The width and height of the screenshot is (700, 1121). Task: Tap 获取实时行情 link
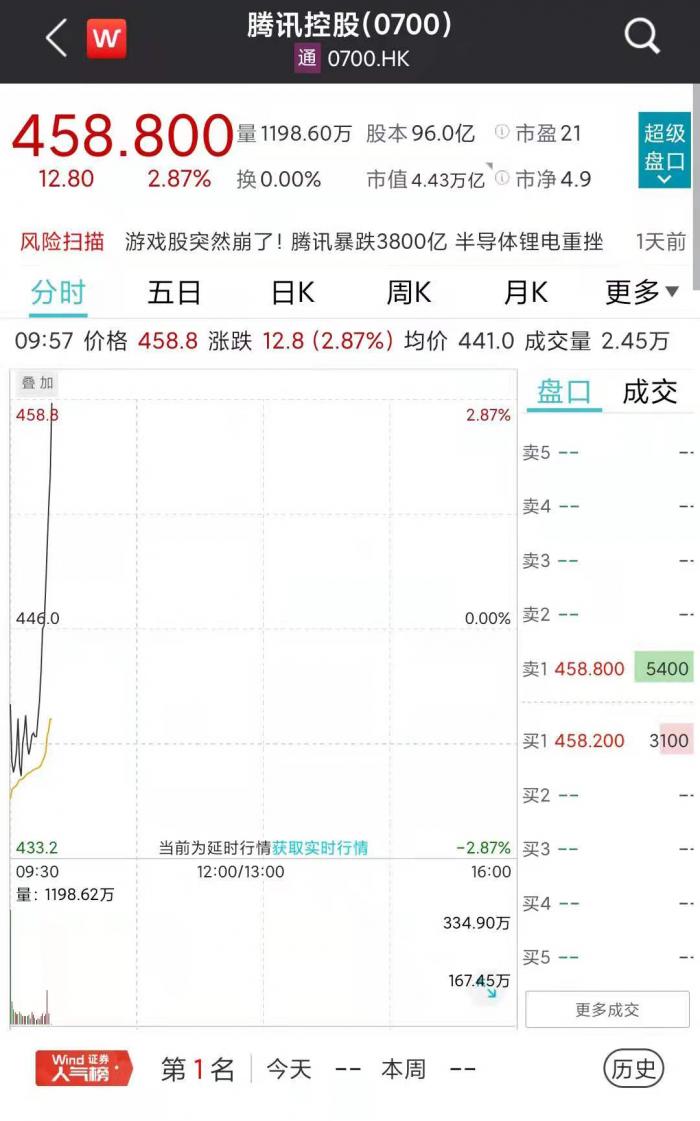pyautogui.click(x=320, y=848)
